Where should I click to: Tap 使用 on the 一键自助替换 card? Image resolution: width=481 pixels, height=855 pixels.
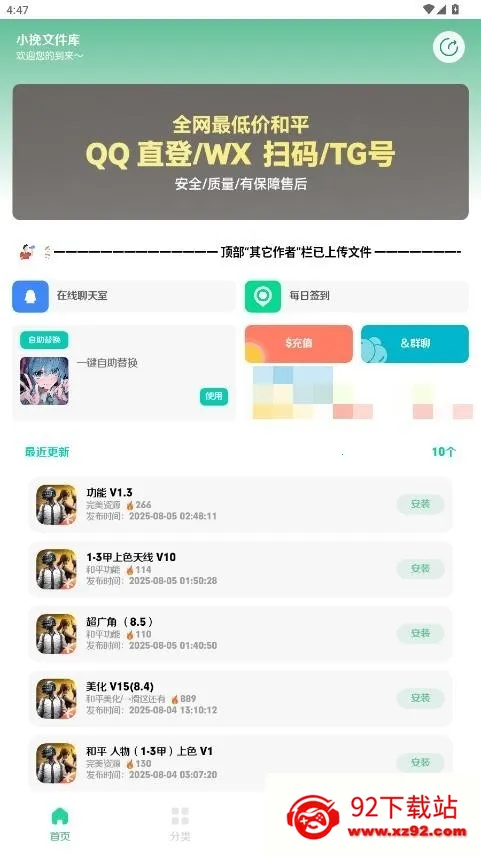(x=214, y=396)
